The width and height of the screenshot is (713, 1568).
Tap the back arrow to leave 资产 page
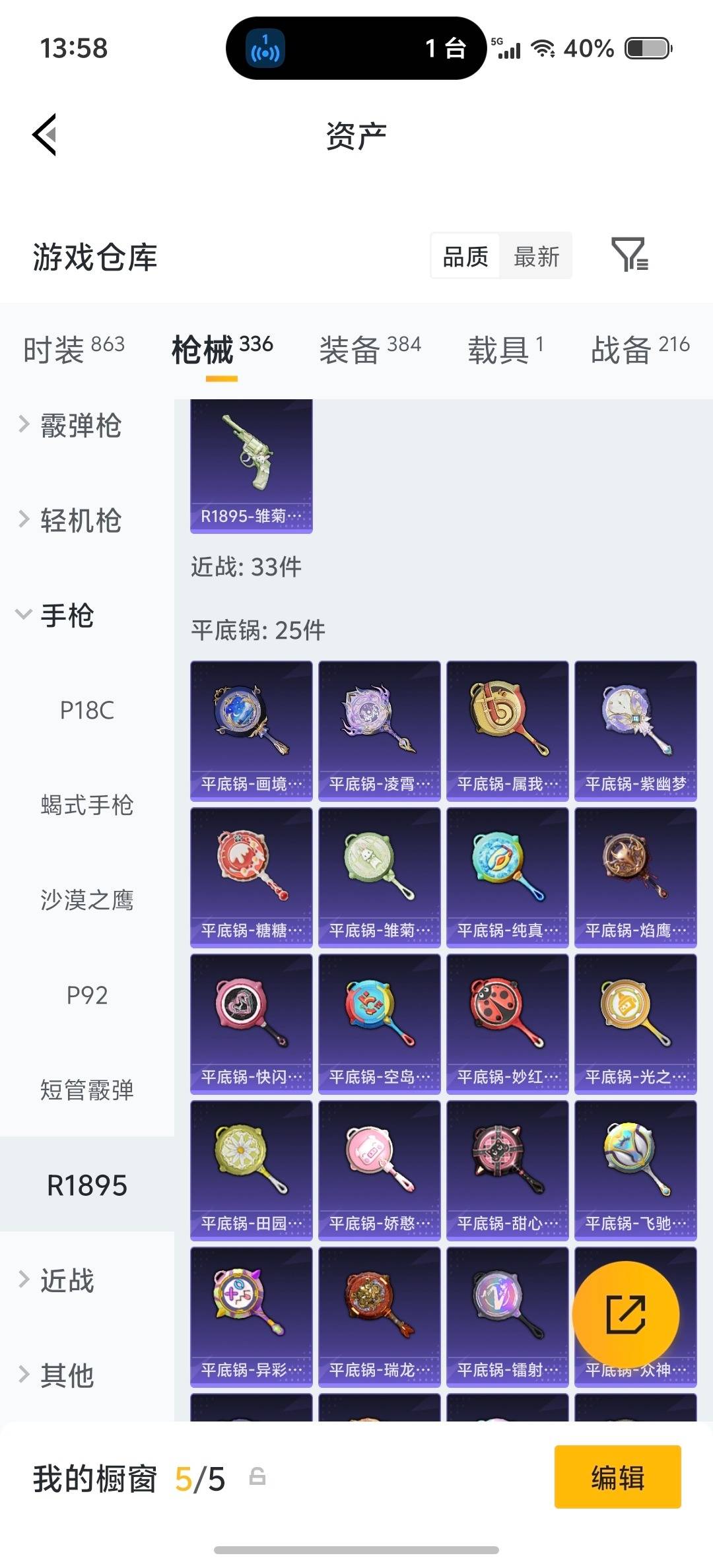click(44, 134)
